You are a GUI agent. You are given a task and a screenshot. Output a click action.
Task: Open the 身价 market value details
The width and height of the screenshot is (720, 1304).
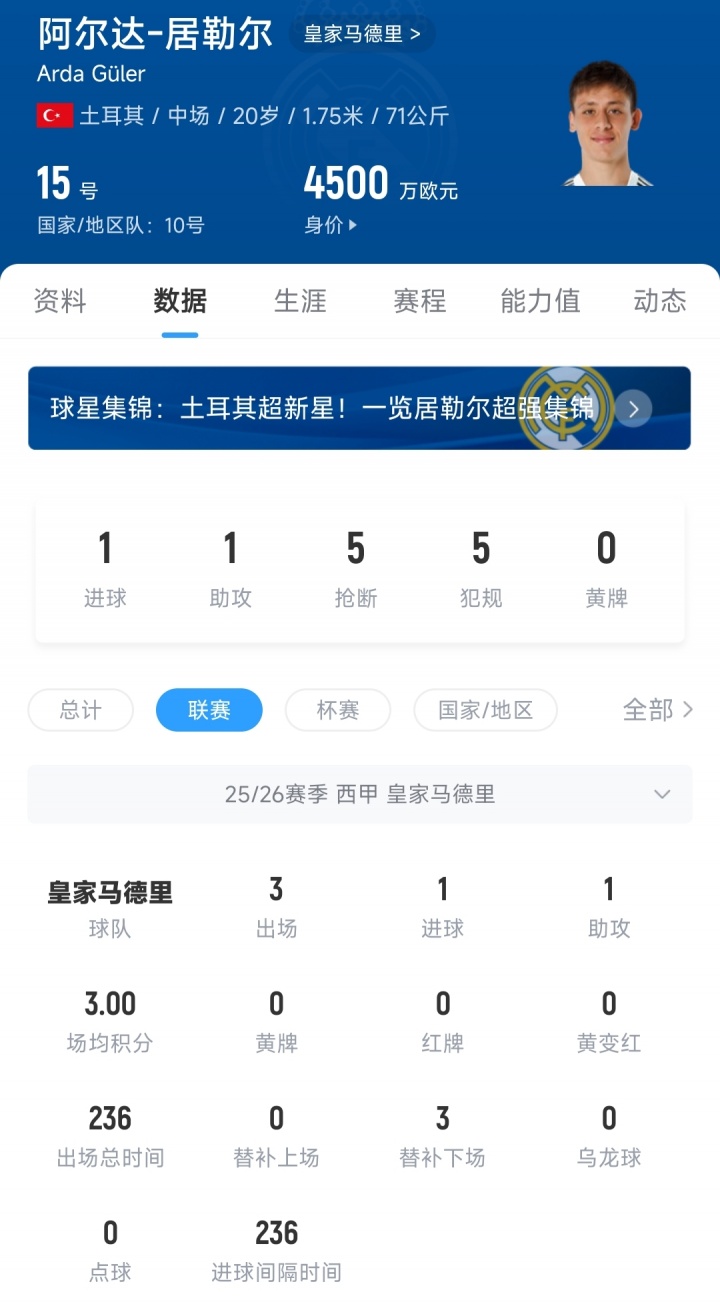[330, 225]
